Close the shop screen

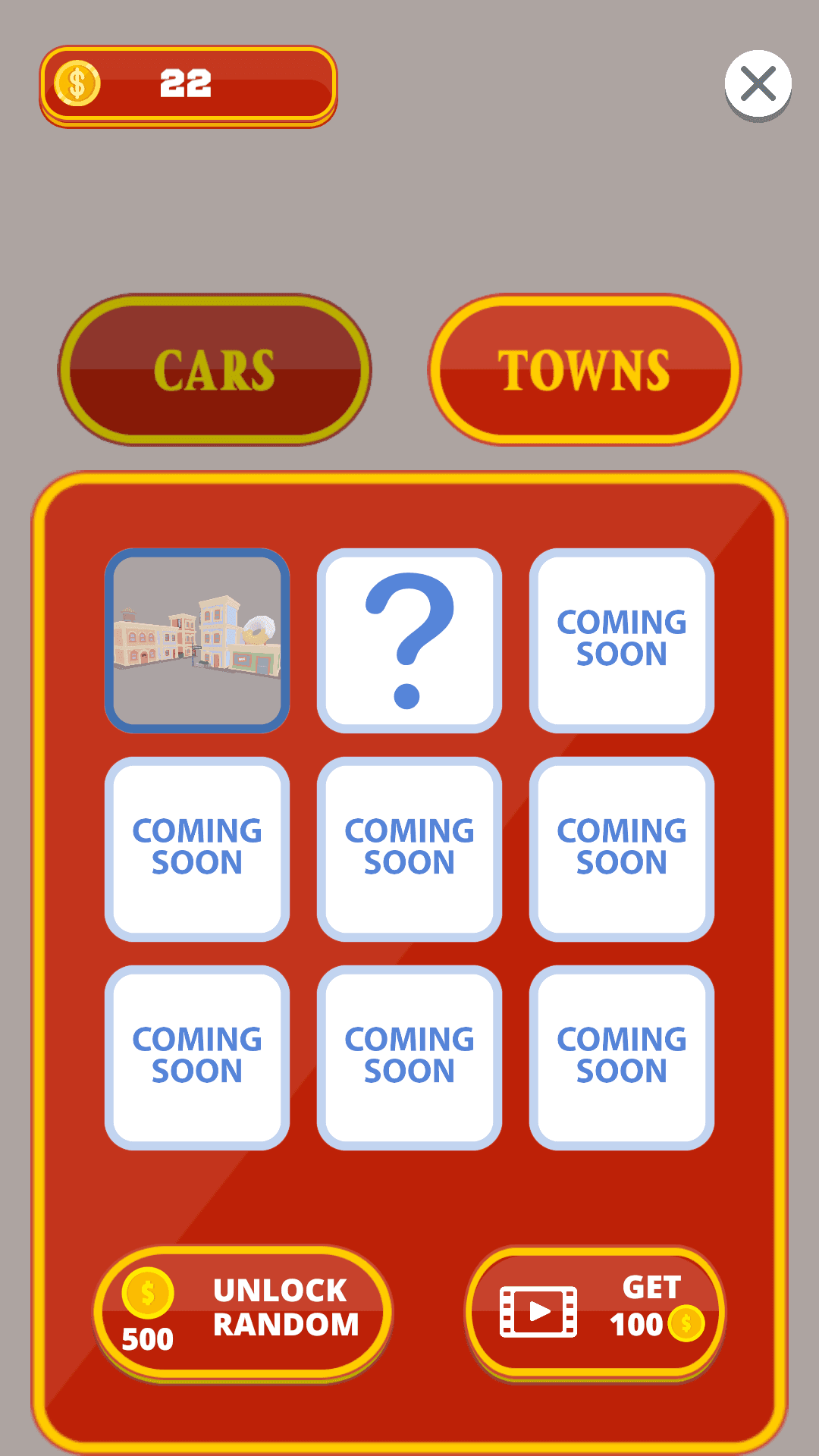[758, 85]
